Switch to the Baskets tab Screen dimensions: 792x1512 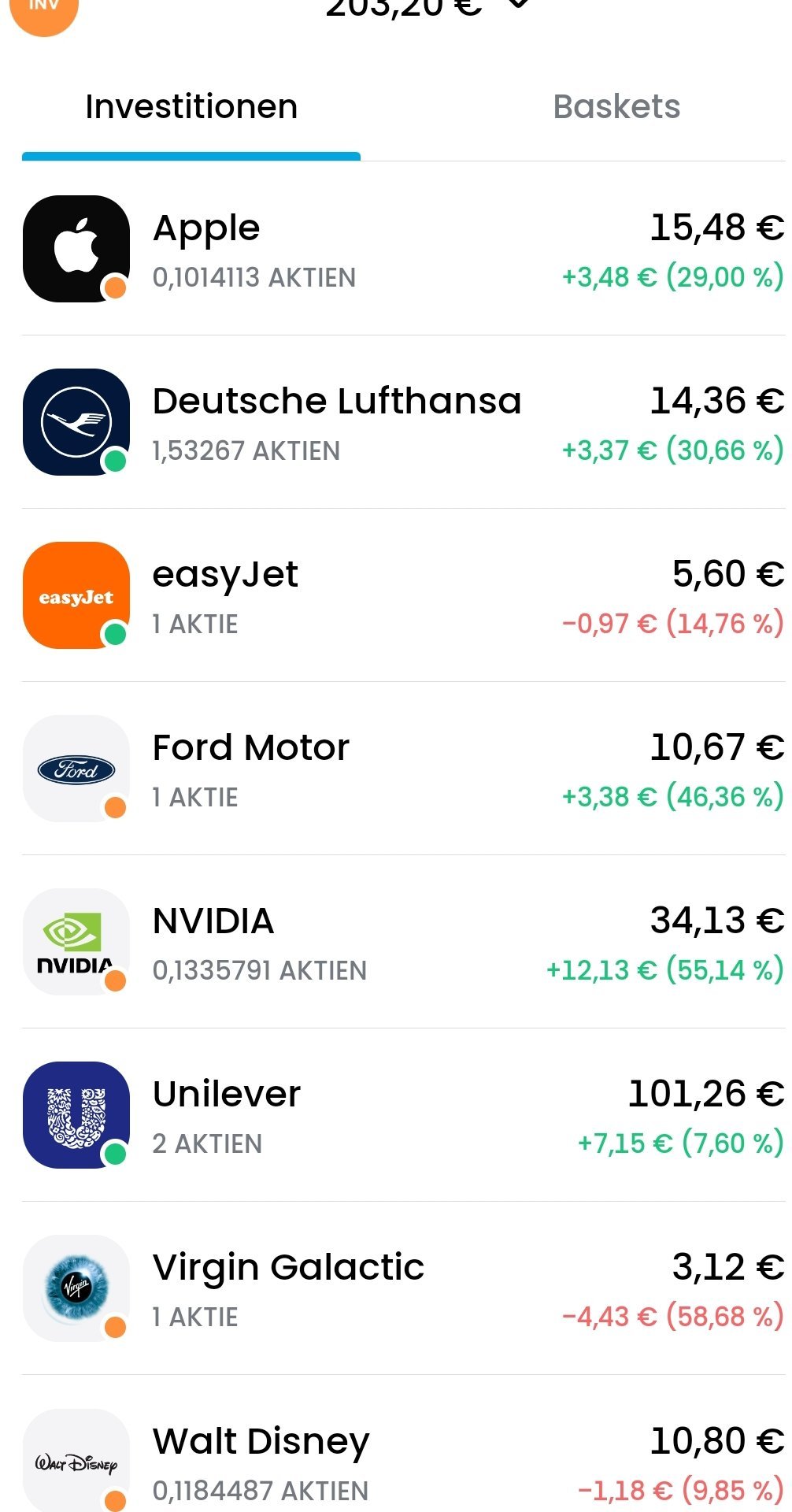(x=616, y=107)
